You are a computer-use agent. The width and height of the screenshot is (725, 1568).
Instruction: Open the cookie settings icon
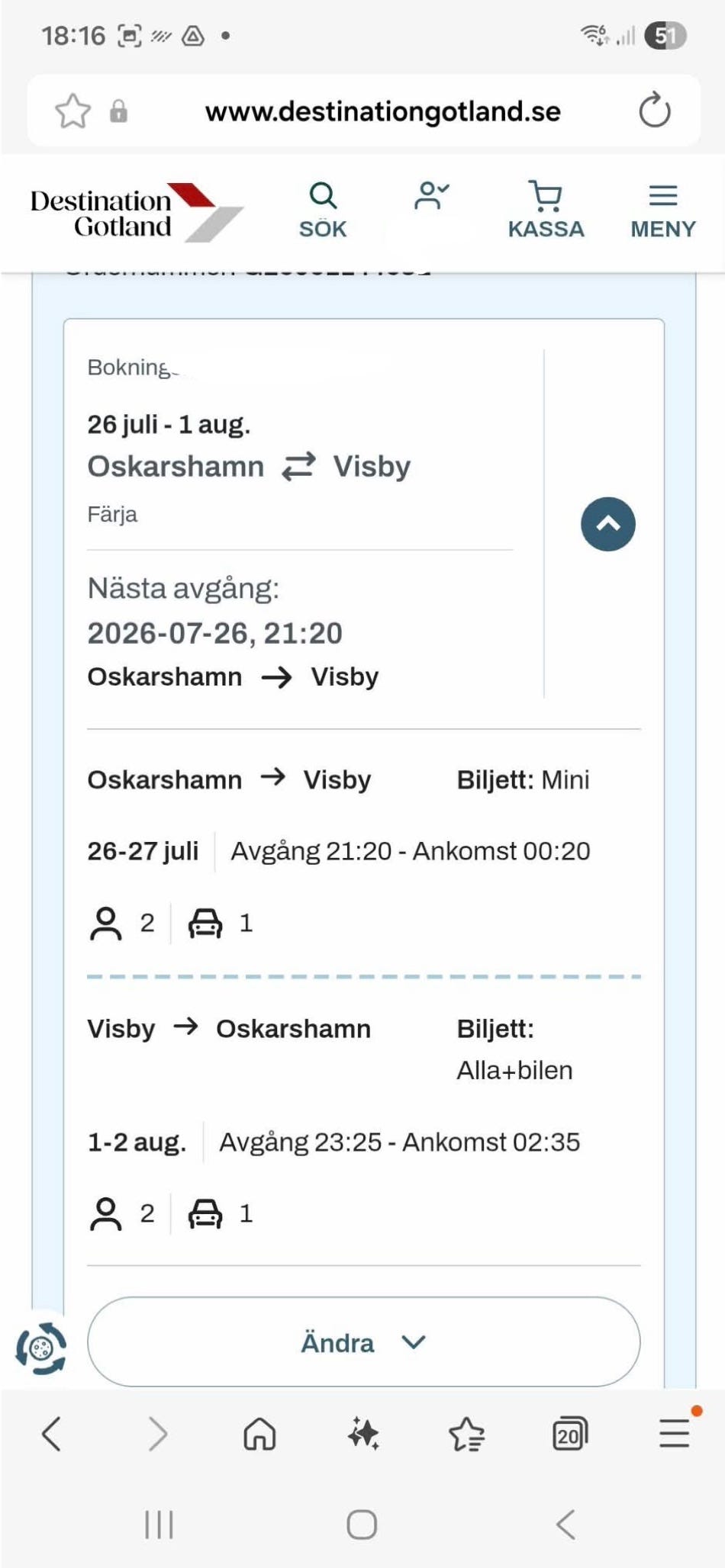point(41,1348)
